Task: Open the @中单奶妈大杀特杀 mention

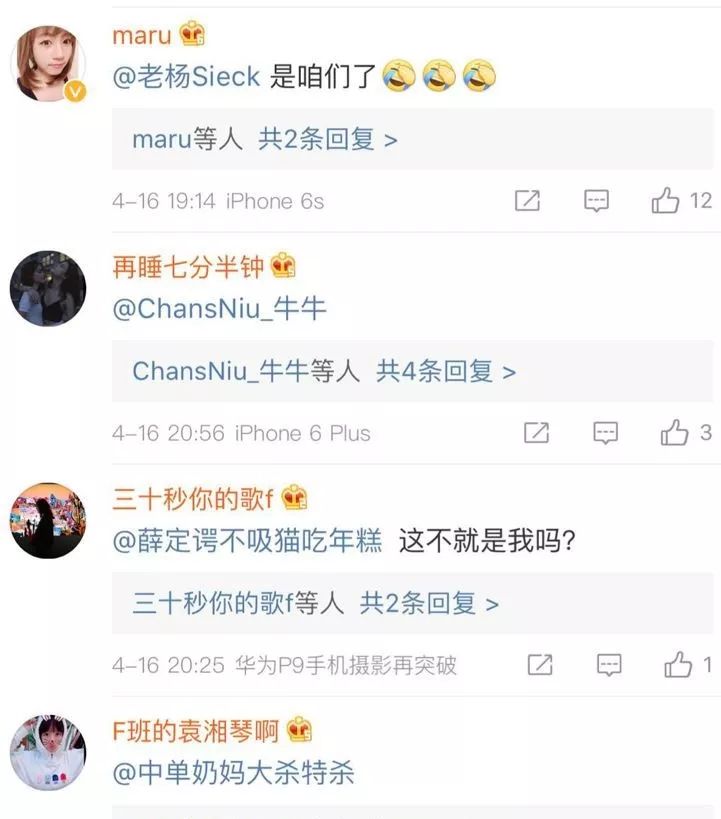Action: [234, 773]
